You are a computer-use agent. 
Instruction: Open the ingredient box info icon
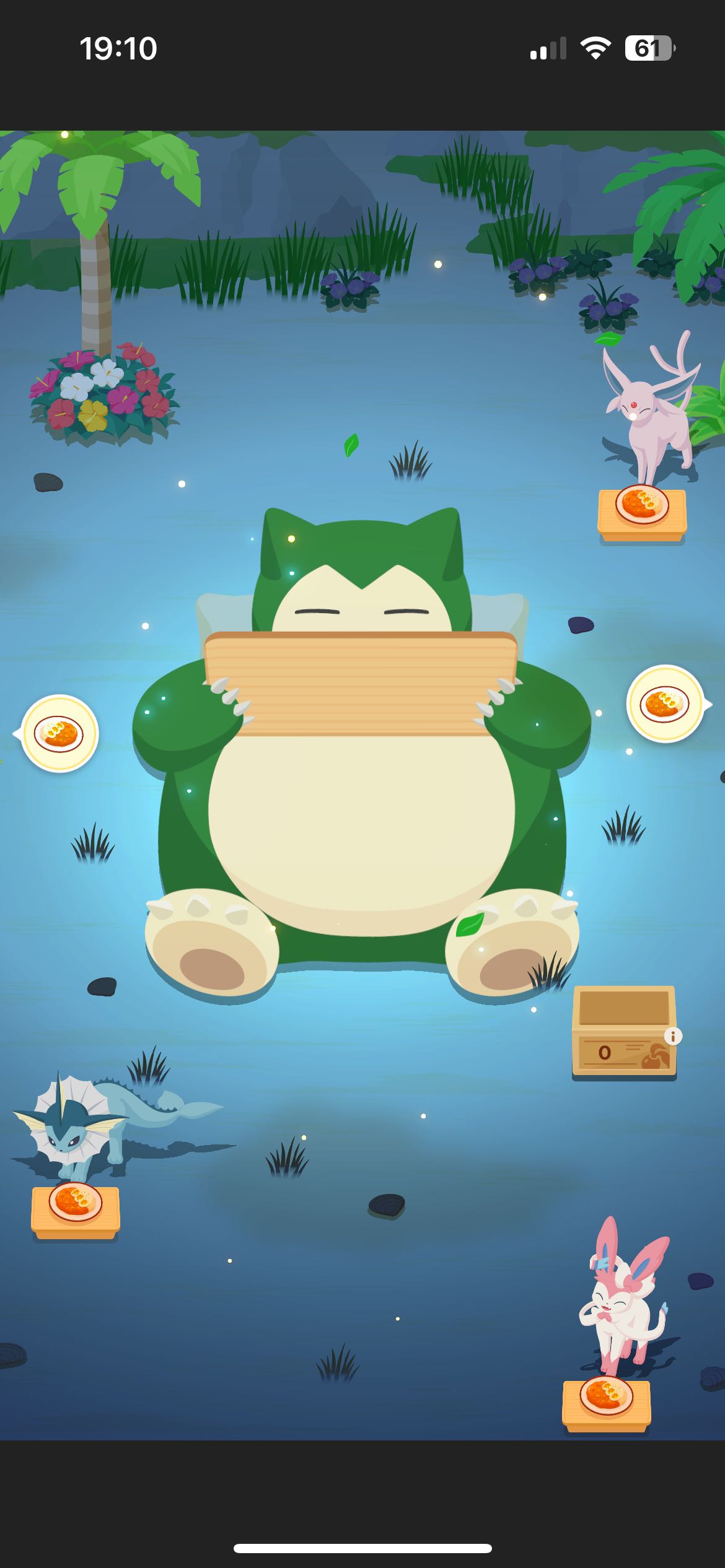[x=673, y=1036]
